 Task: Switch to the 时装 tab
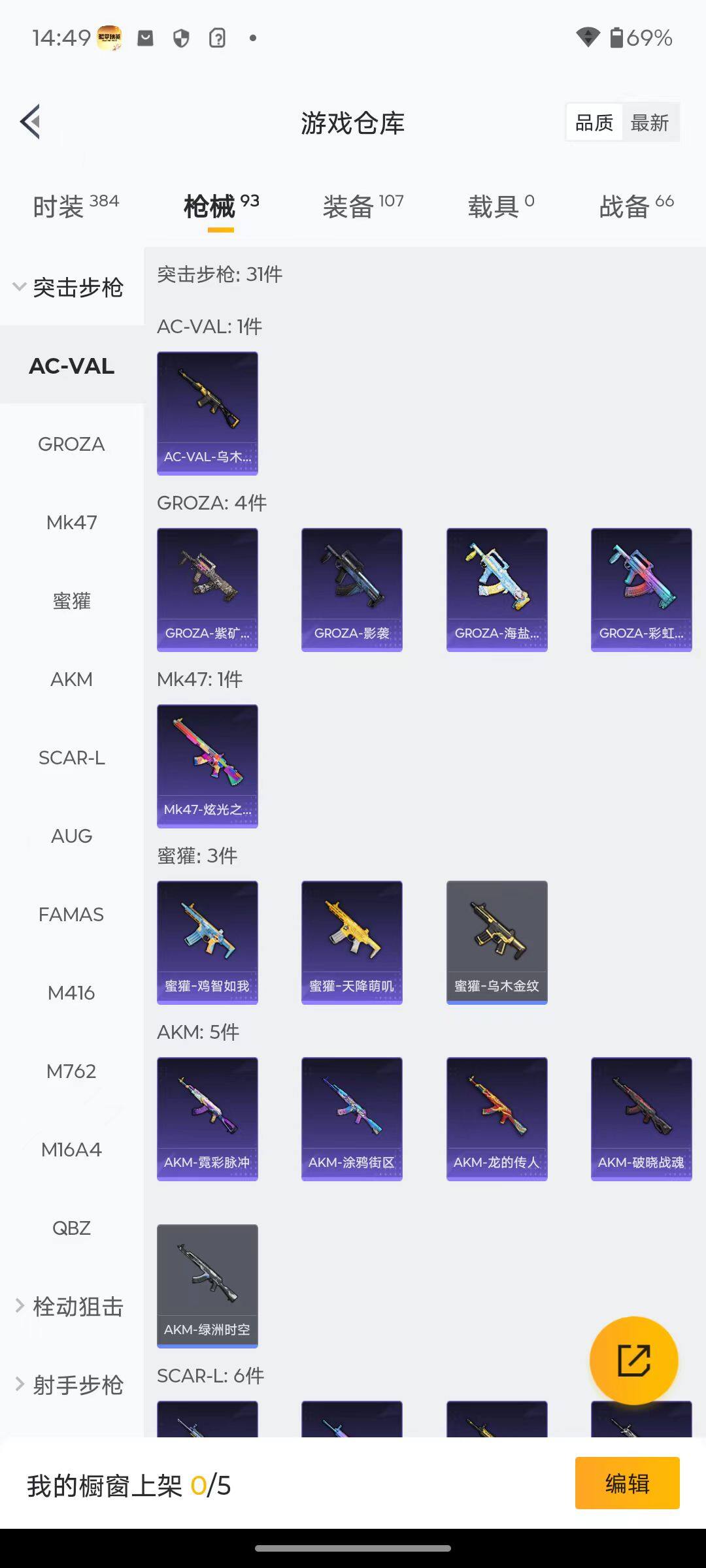(75, 206)
